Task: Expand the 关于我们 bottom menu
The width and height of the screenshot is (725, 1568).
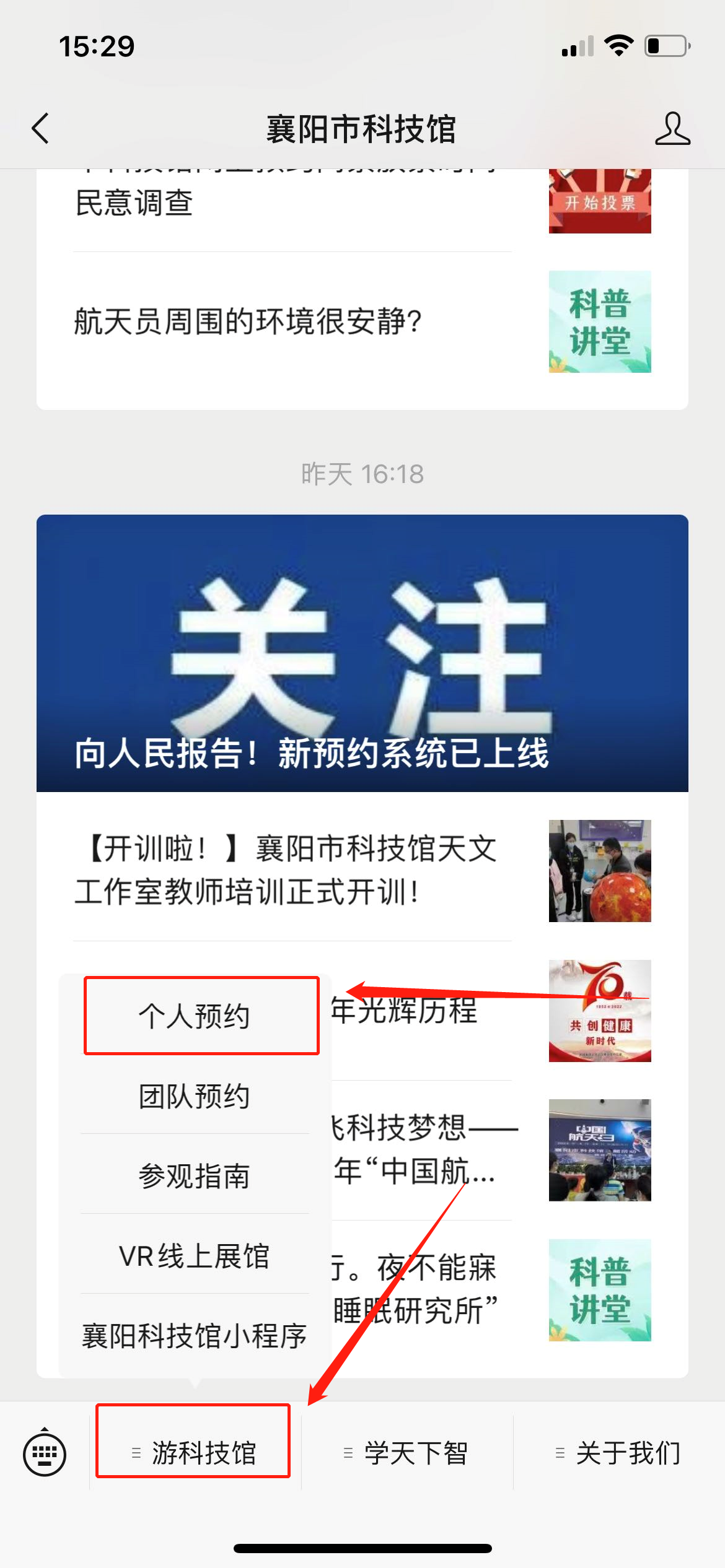Action: (x=618, y=1453)
